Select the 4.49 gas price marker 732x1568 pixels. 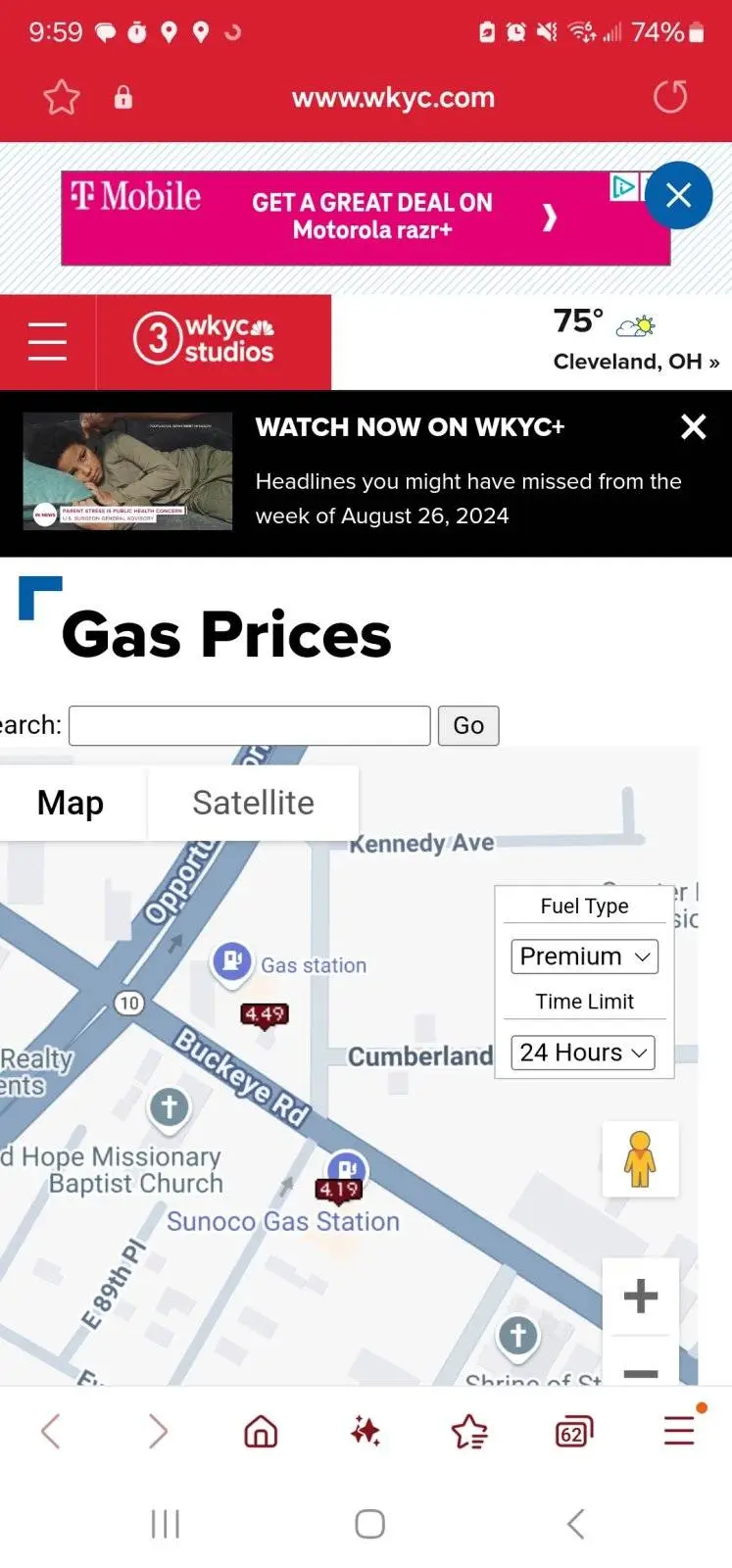coord(265,1014)
